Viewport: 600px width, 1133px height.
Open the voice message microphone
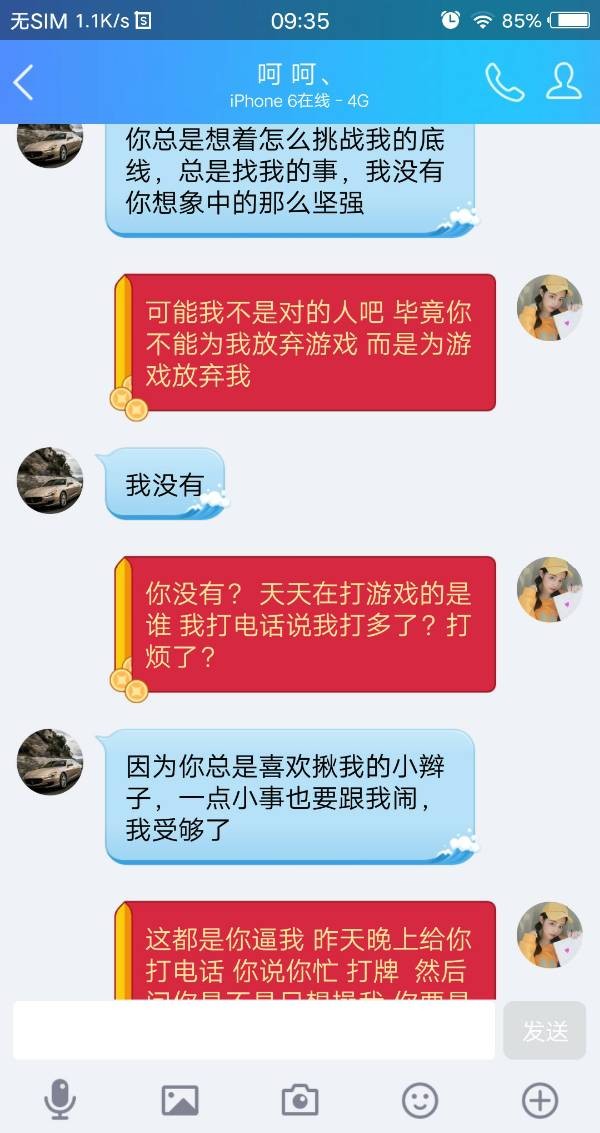60,1100
